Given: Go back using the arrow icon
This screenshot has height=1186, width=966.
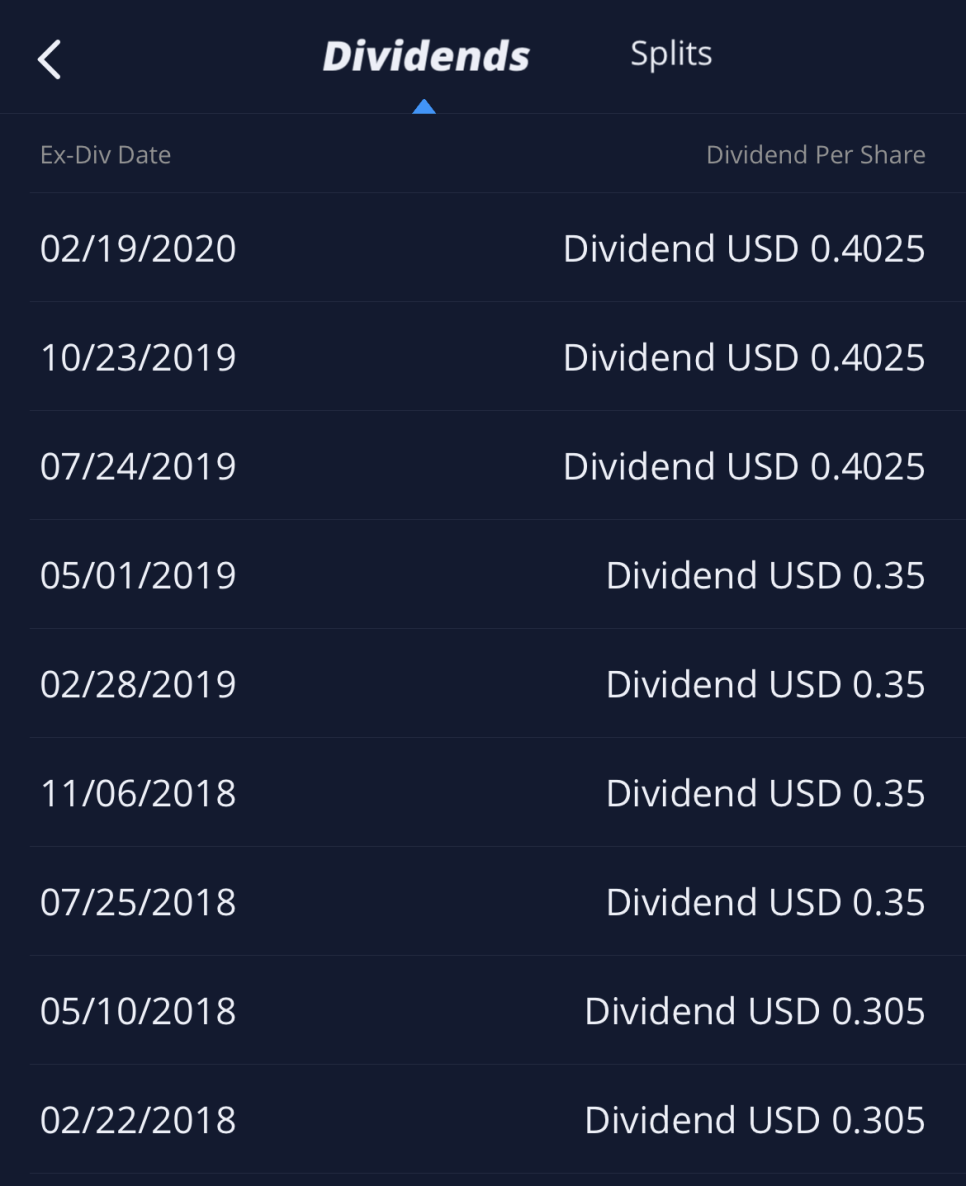Looking at the screenshot, I should 49,59.
